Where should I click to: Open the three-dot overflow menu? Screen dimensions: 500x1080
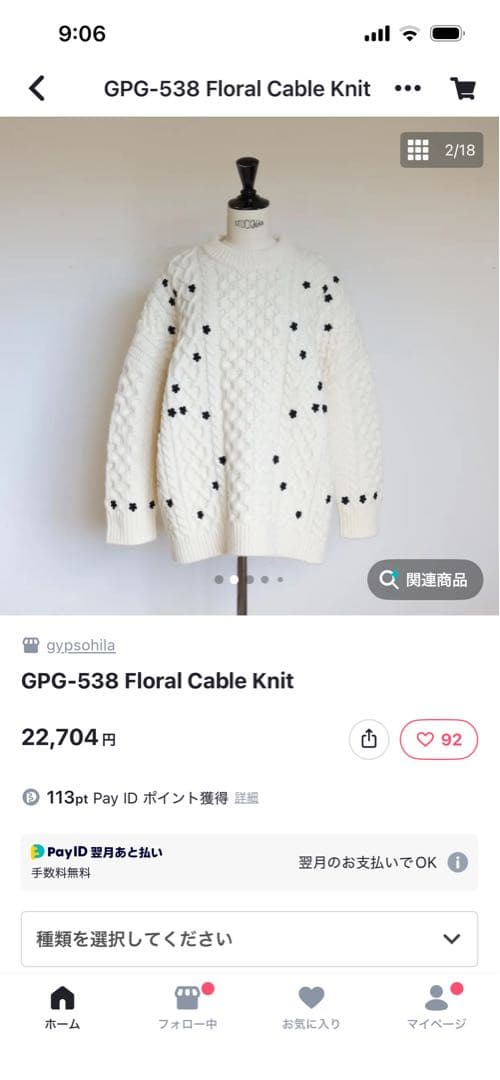(x=408, y=89)
